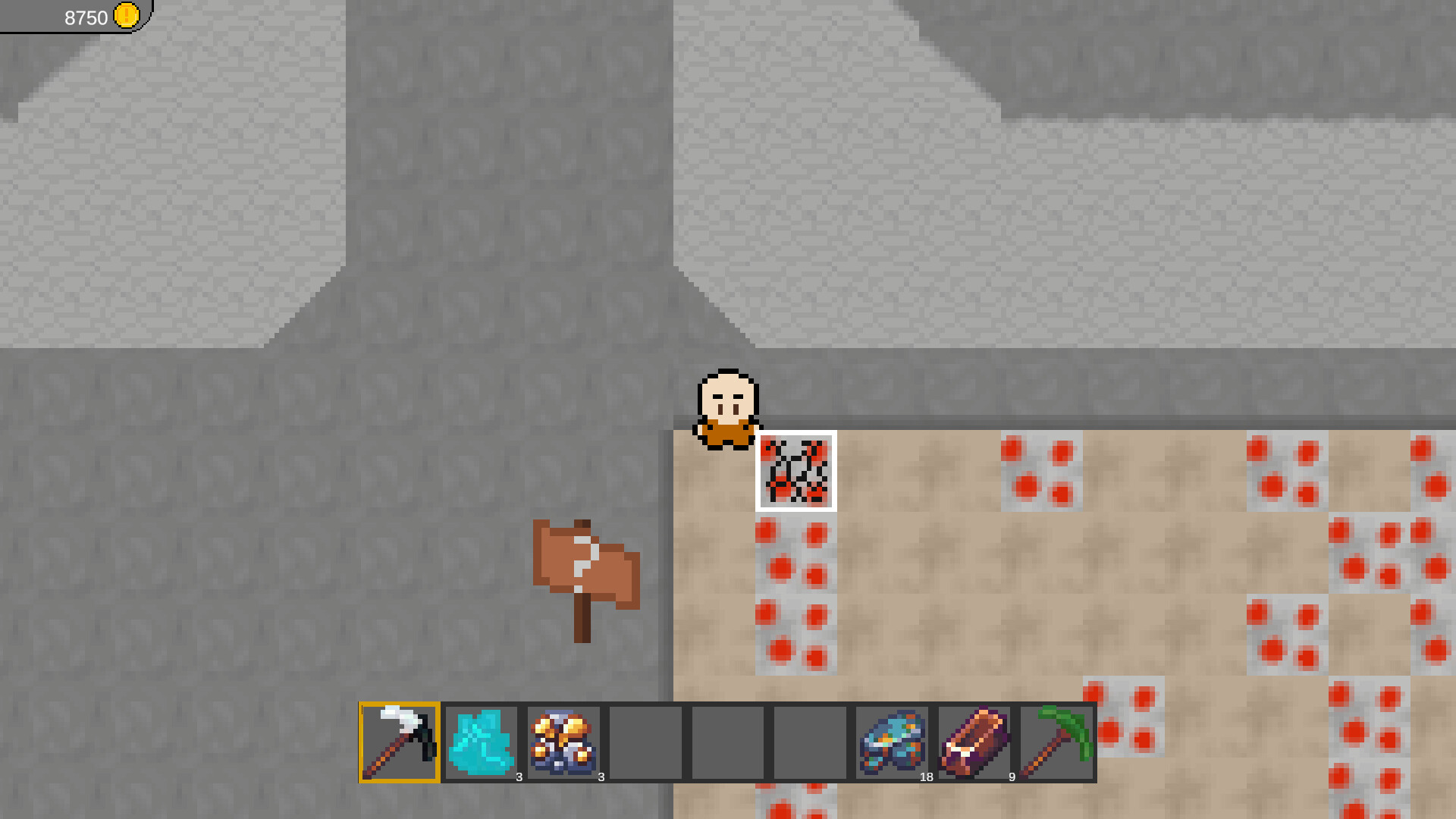Select the steel pickaxe in the hotbar
1456x819 pixels.
click(399, 742)
